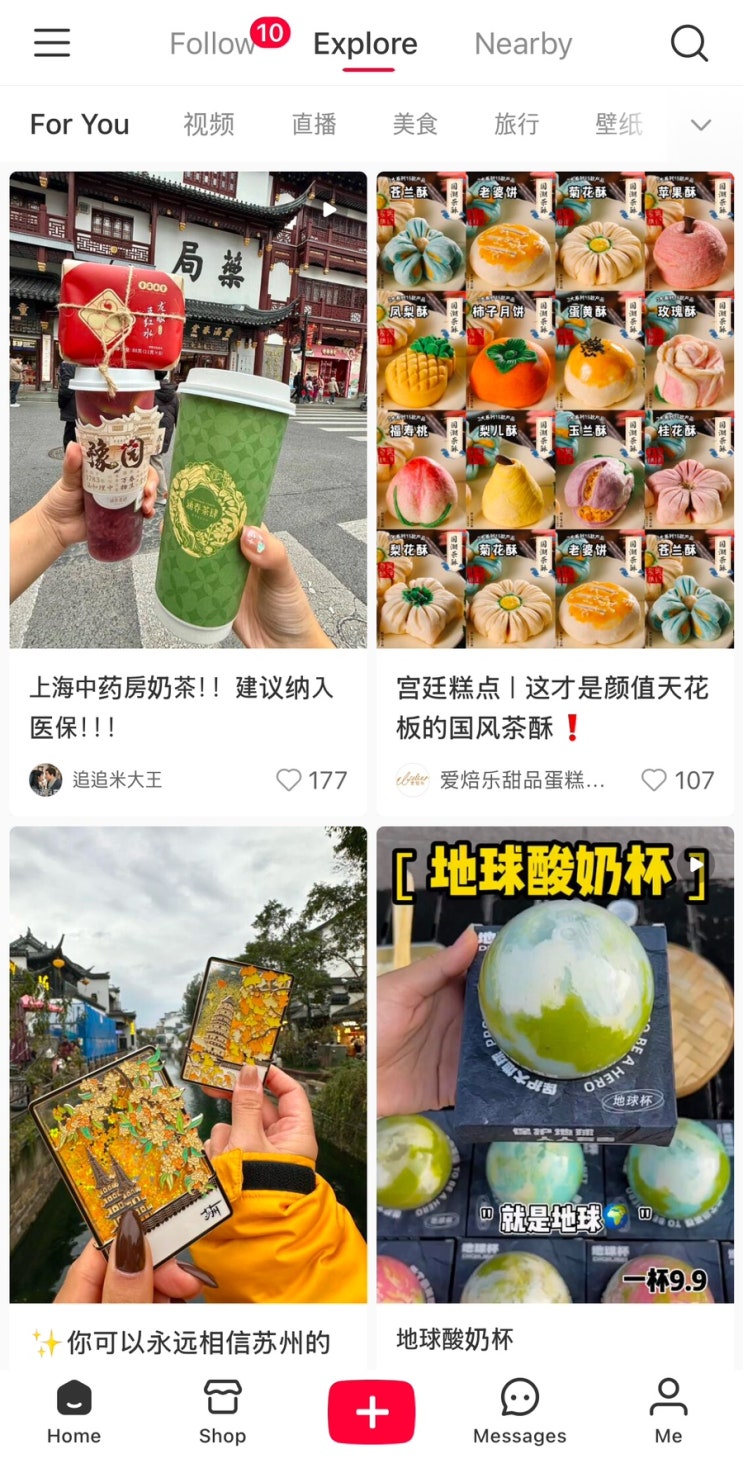This screenshot has width=743, height=1473.
Task: Create a new post with the plus button
Action: (x=371, y=1412)
